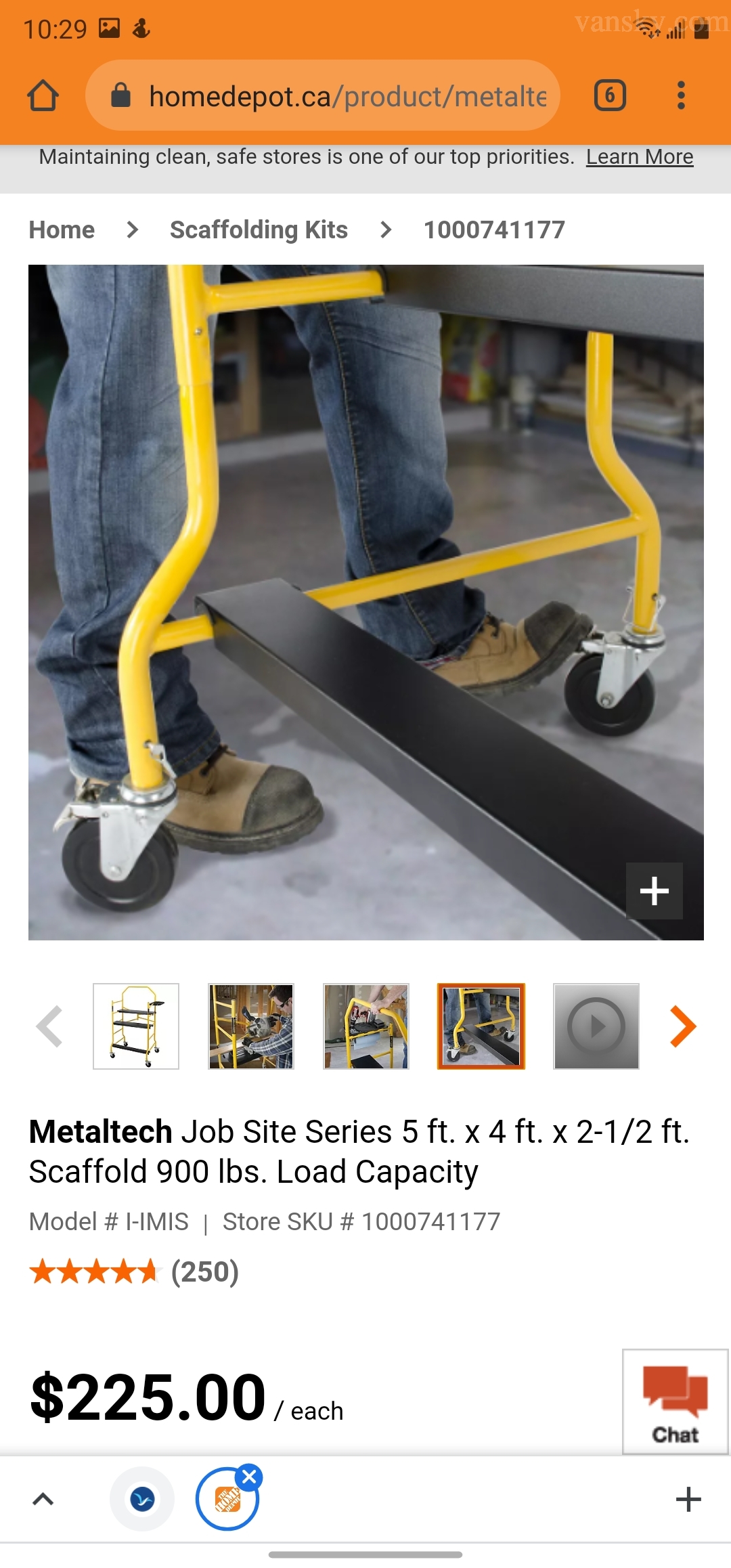
Task: Show next product thumbnails
Action: click(682, 1026)
